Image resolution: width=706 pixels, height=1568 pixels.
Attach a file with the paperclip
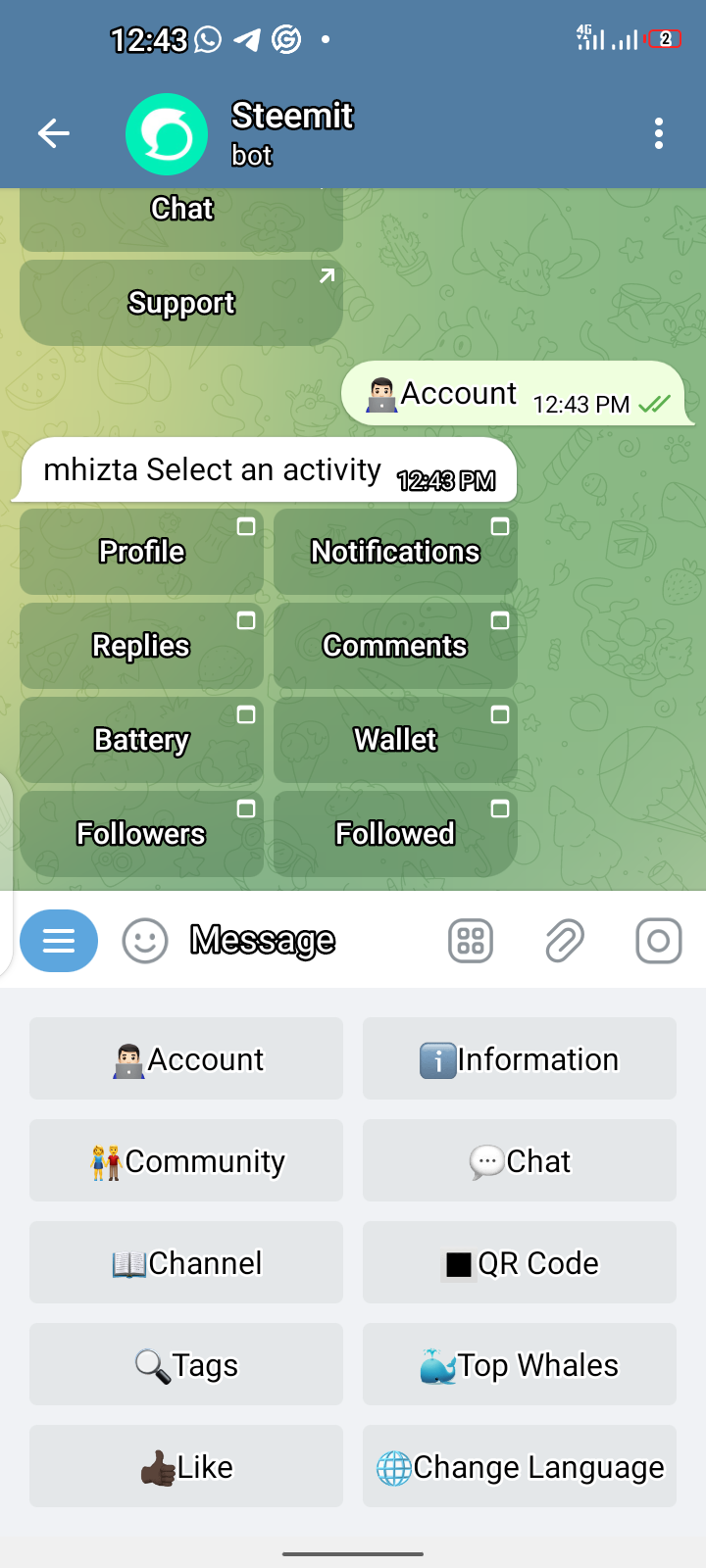(565, 941)
